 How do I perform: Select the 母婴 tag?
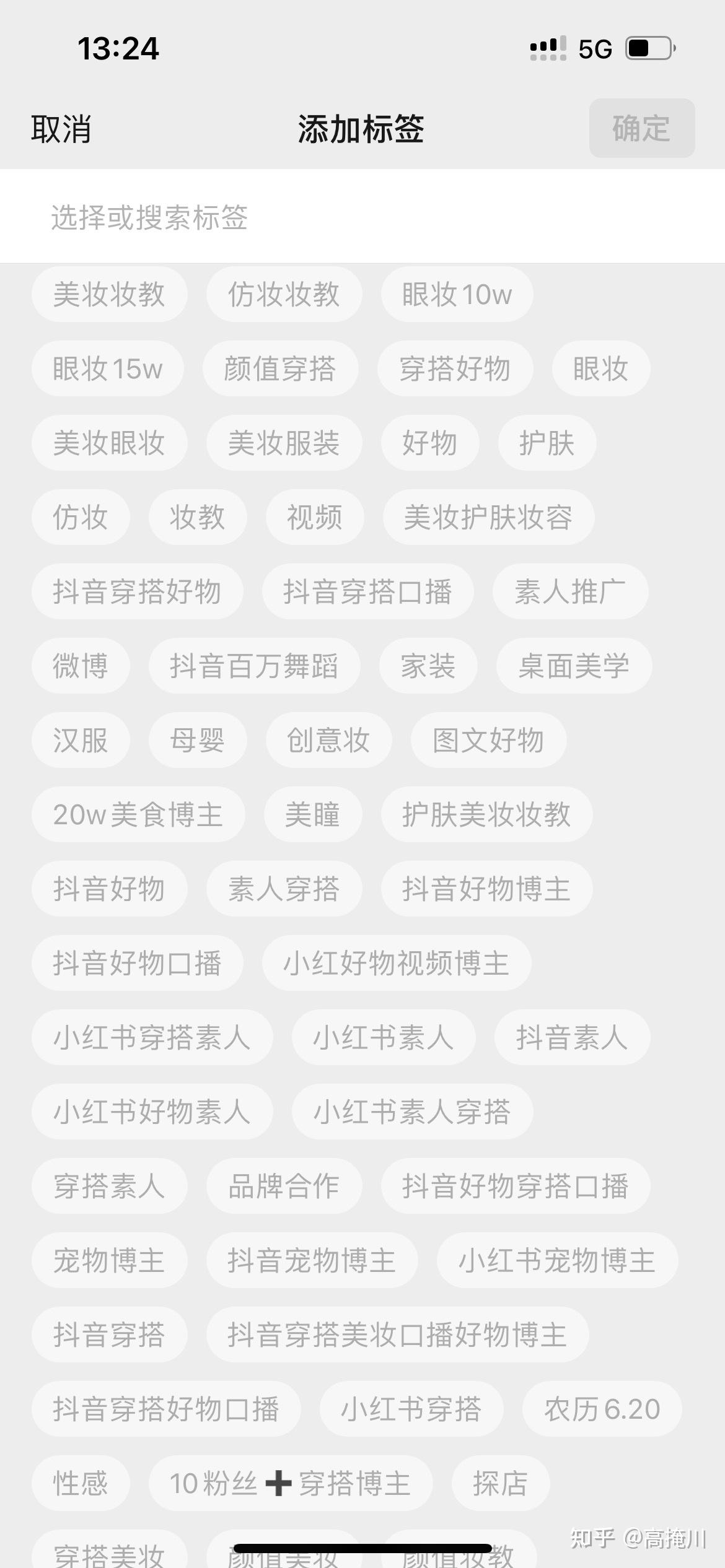[x=198, y=740]
